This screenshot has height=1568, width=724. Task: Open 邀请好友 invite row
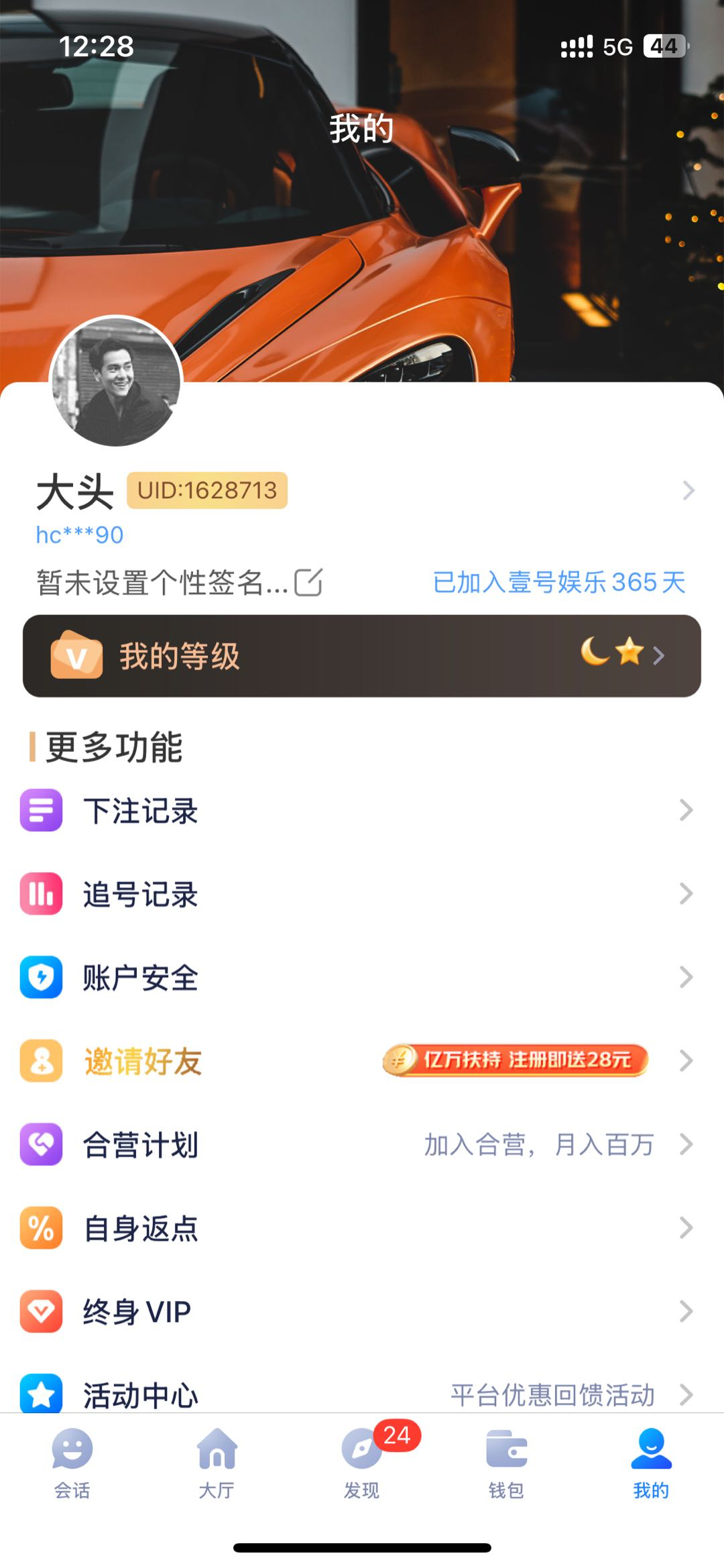(362, 1060)
